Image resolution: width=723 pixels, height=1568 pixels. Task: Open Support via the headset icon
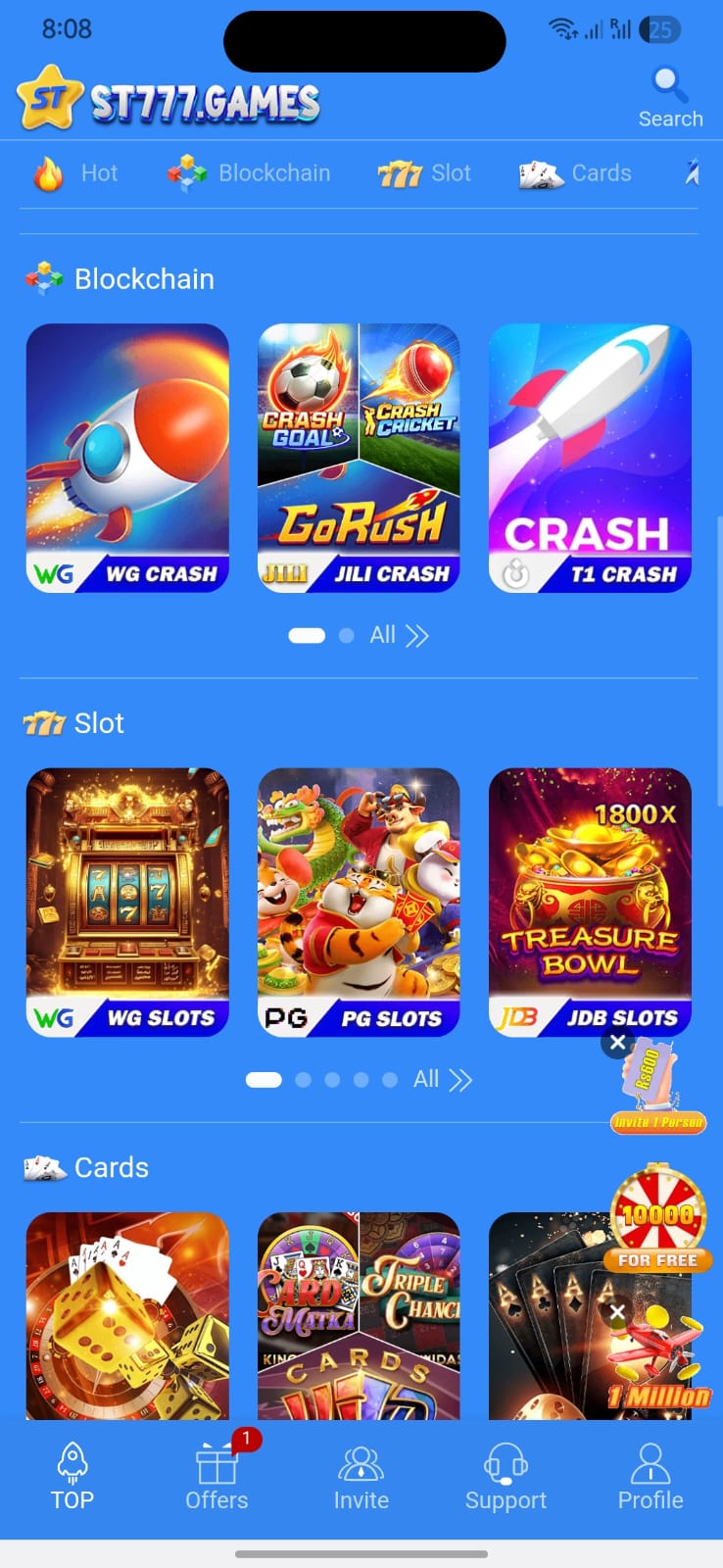[506, 1460]
